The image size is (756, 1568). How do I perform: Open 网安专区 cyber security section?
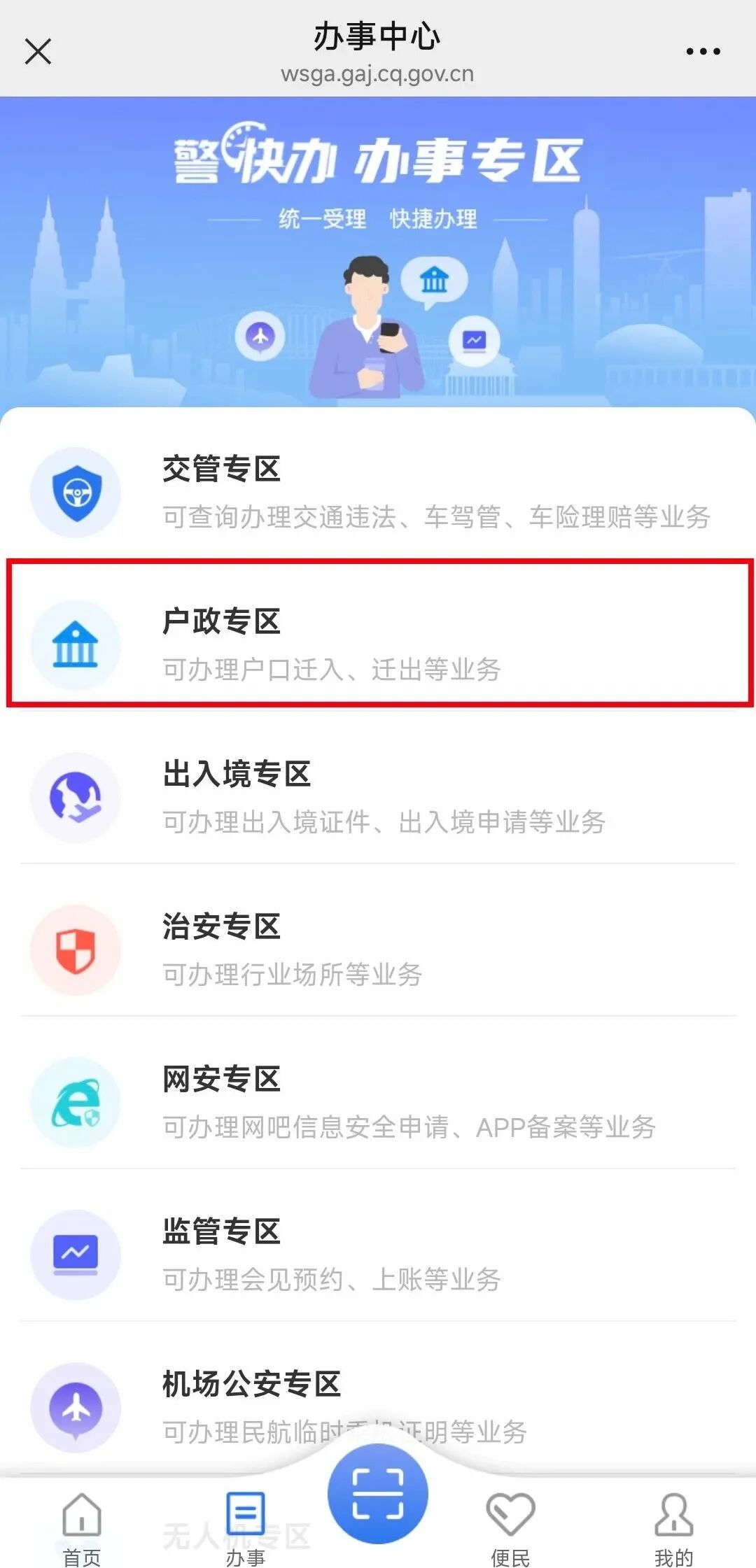coord(378,1102)
